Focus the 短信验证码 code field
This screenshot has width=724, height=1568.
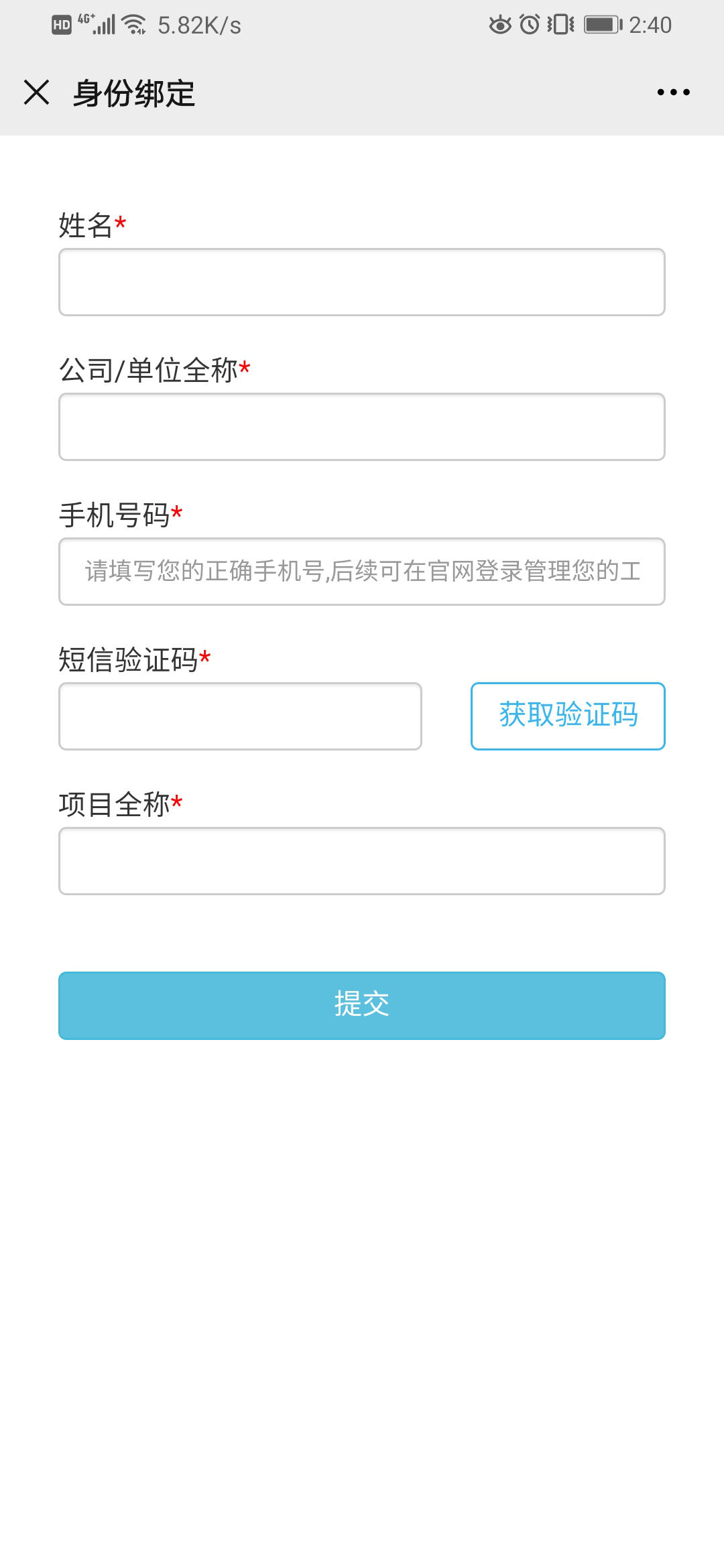240,716
